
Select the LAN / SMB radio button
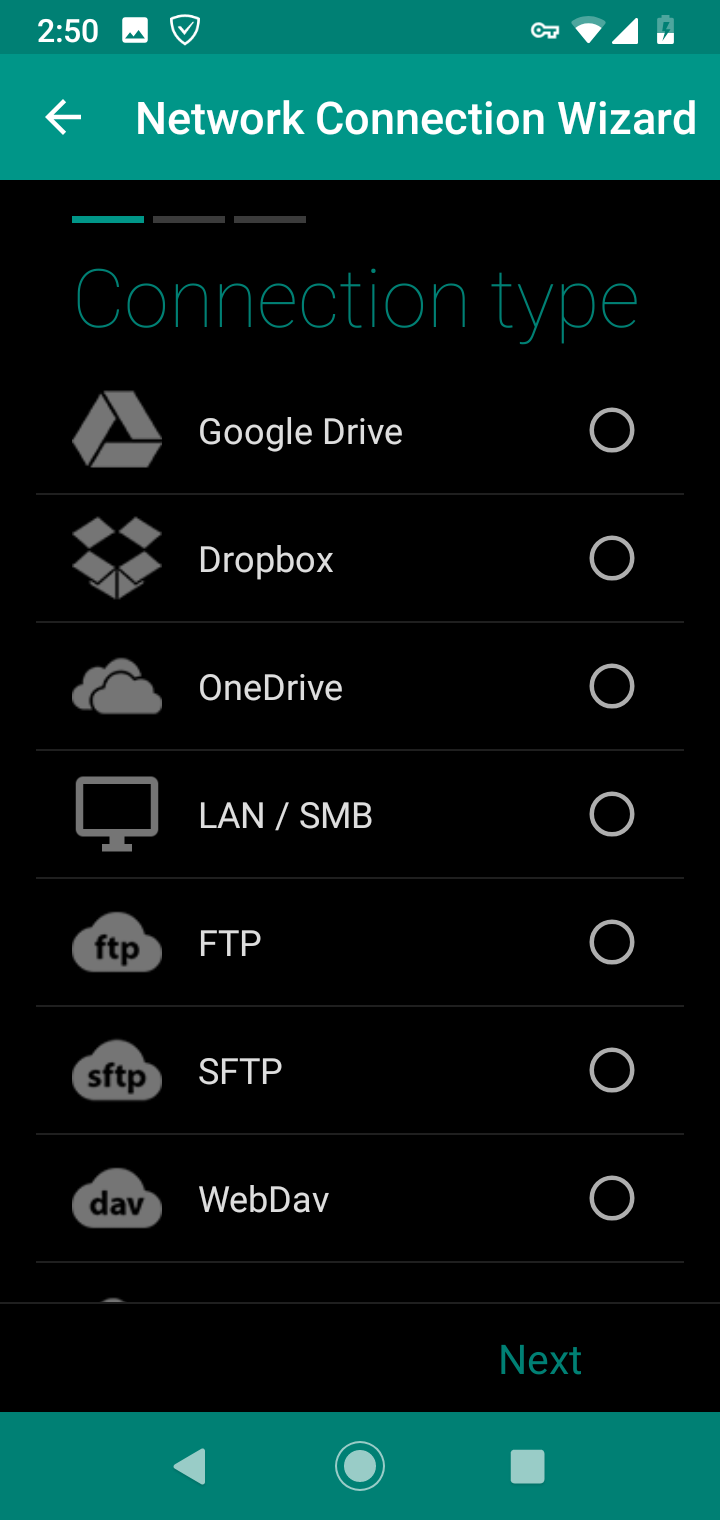(611, 814)
